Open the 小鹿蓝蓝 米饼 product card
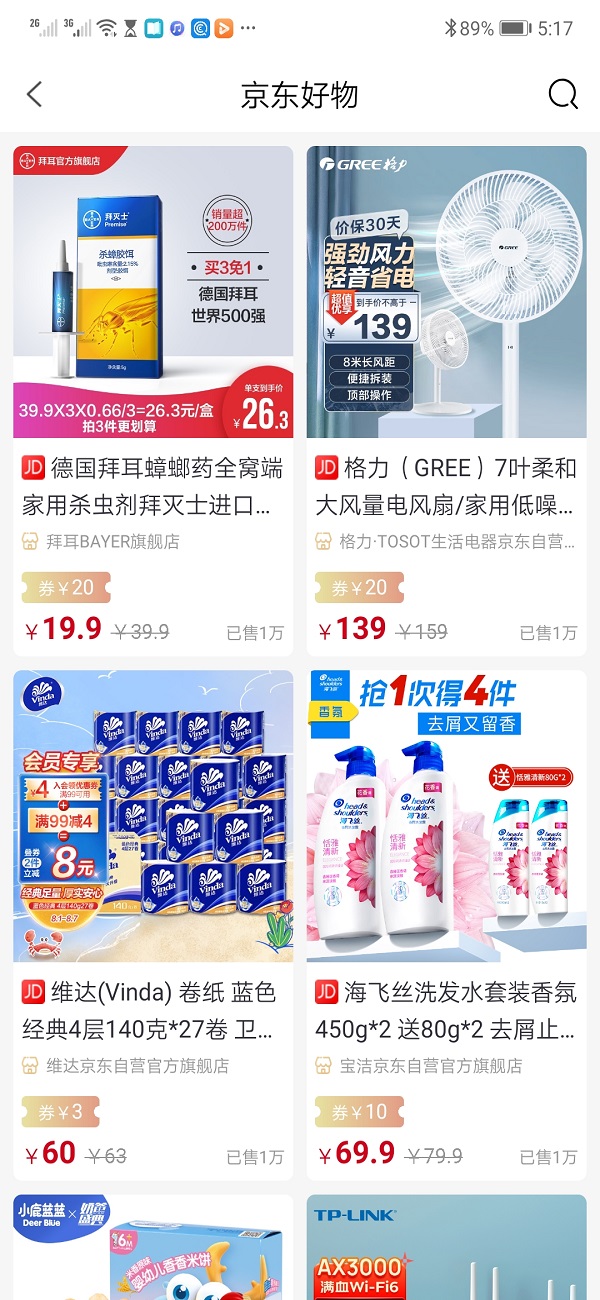 tap(153, 1250)
